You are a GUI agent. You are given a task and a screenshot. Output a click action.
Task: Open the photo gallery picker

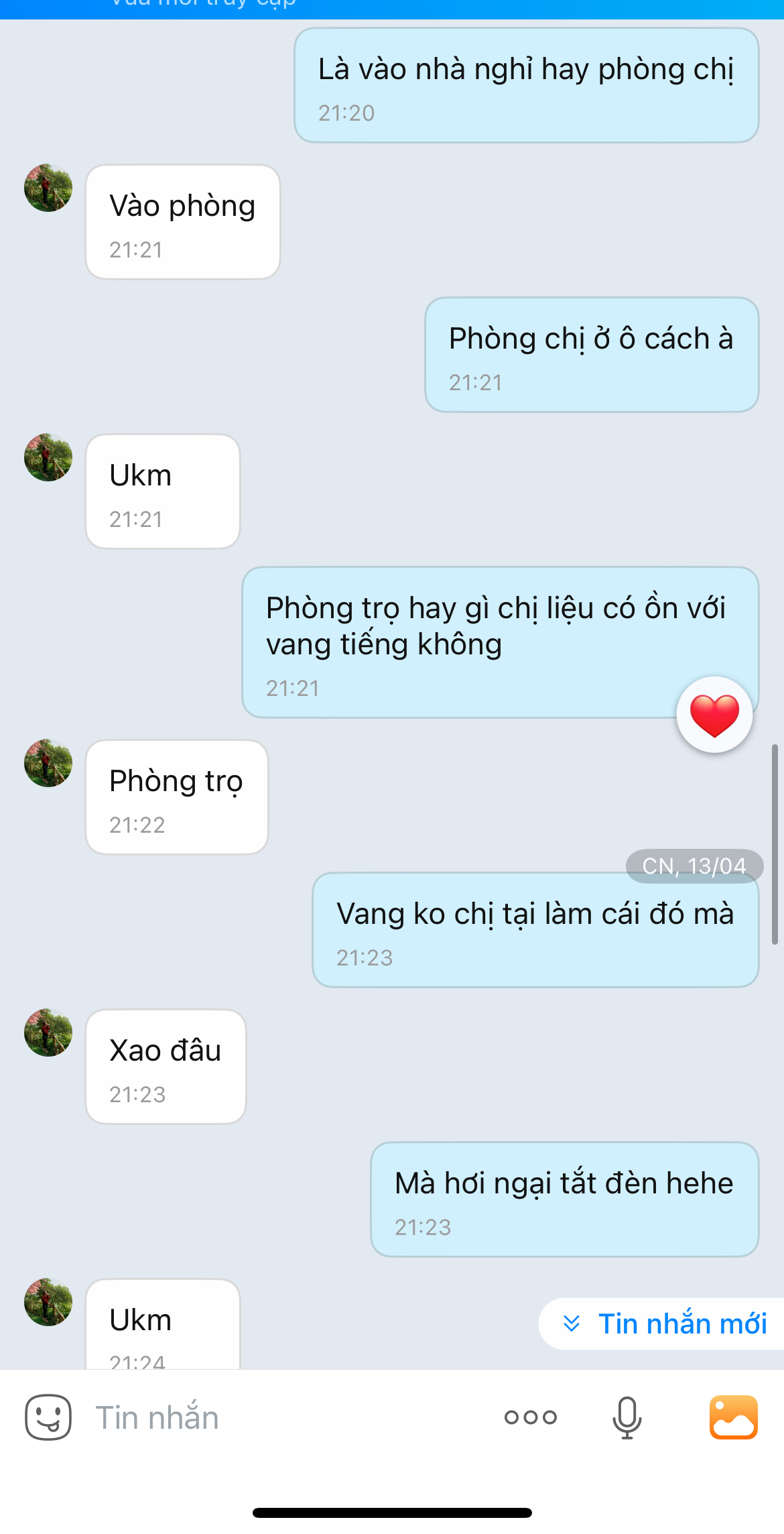(x=734, y=1417)
